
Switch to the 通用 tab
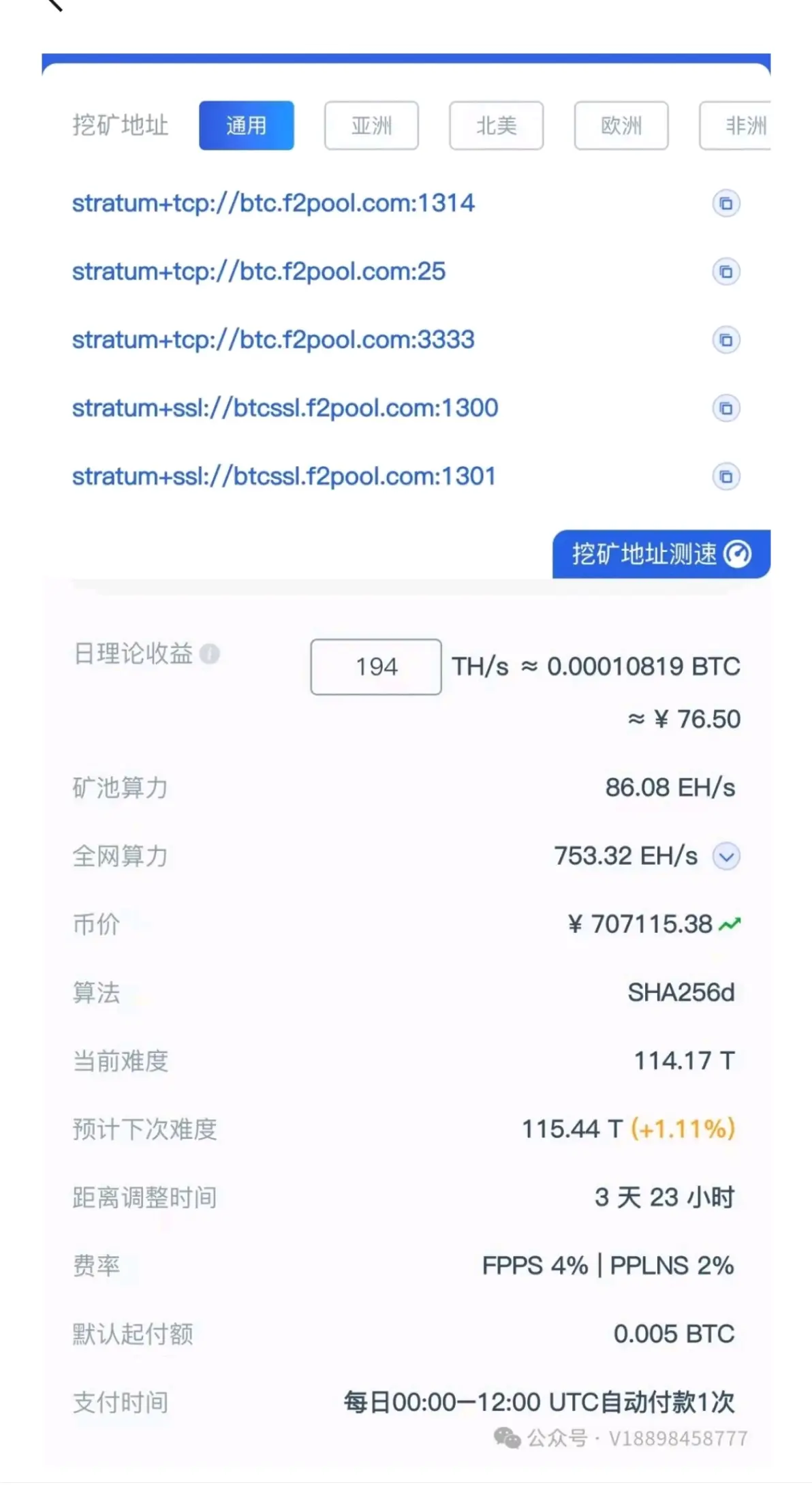pyautogui.click(x=246, y=125)
